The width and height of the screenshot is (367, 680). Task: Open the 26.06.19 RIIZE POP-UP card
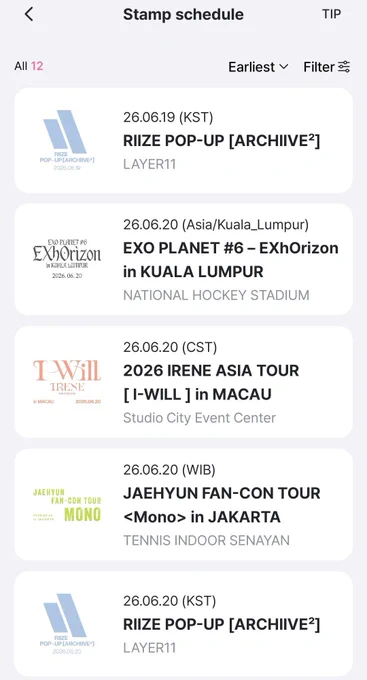tap(184, 141)
